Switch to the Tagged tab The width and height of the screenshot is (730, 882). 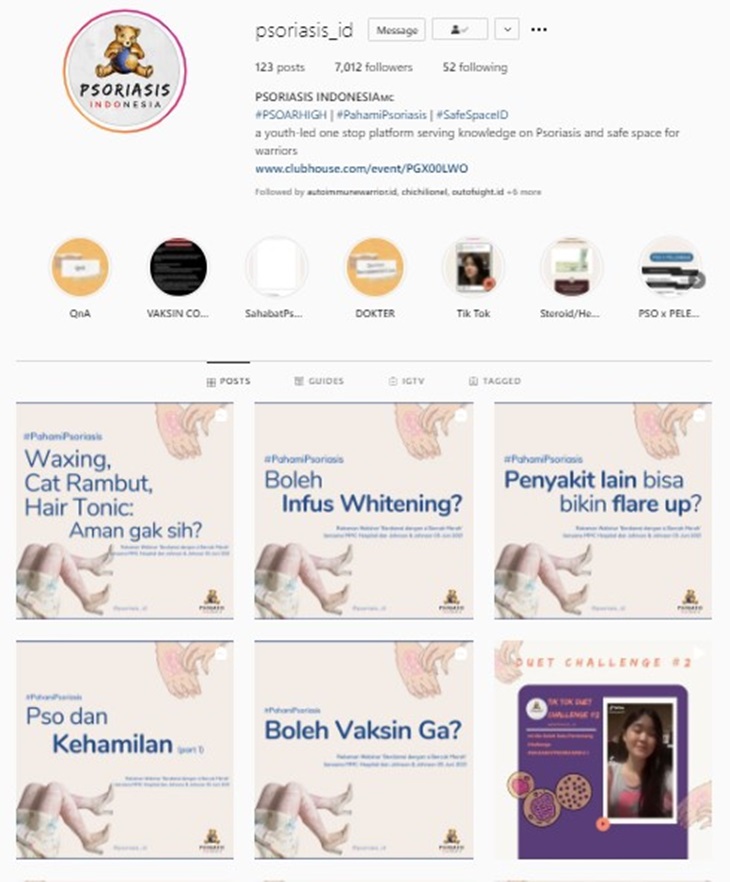point(494,381)
